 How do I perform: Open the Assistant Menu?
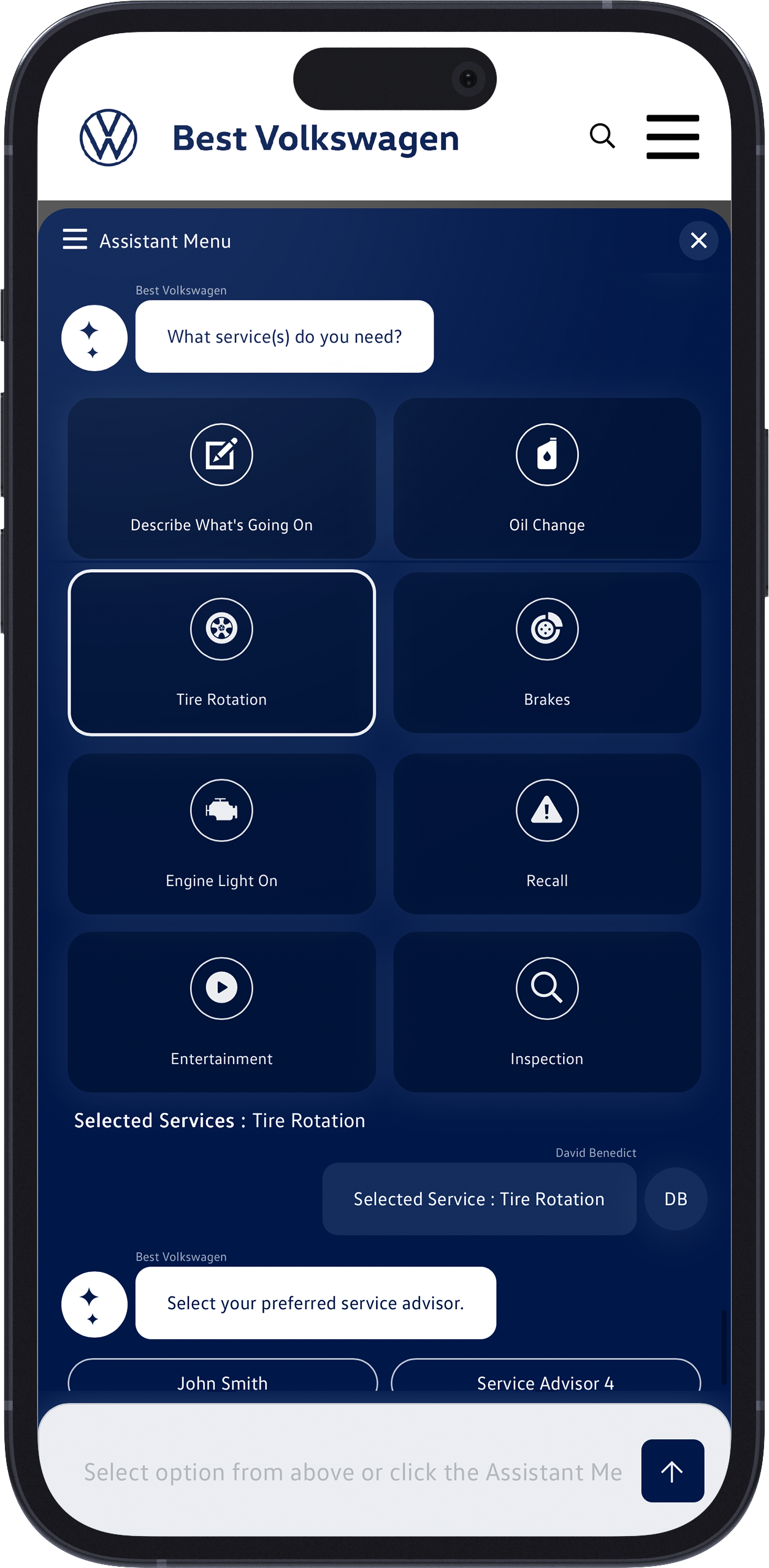click(x=147, y=240)
